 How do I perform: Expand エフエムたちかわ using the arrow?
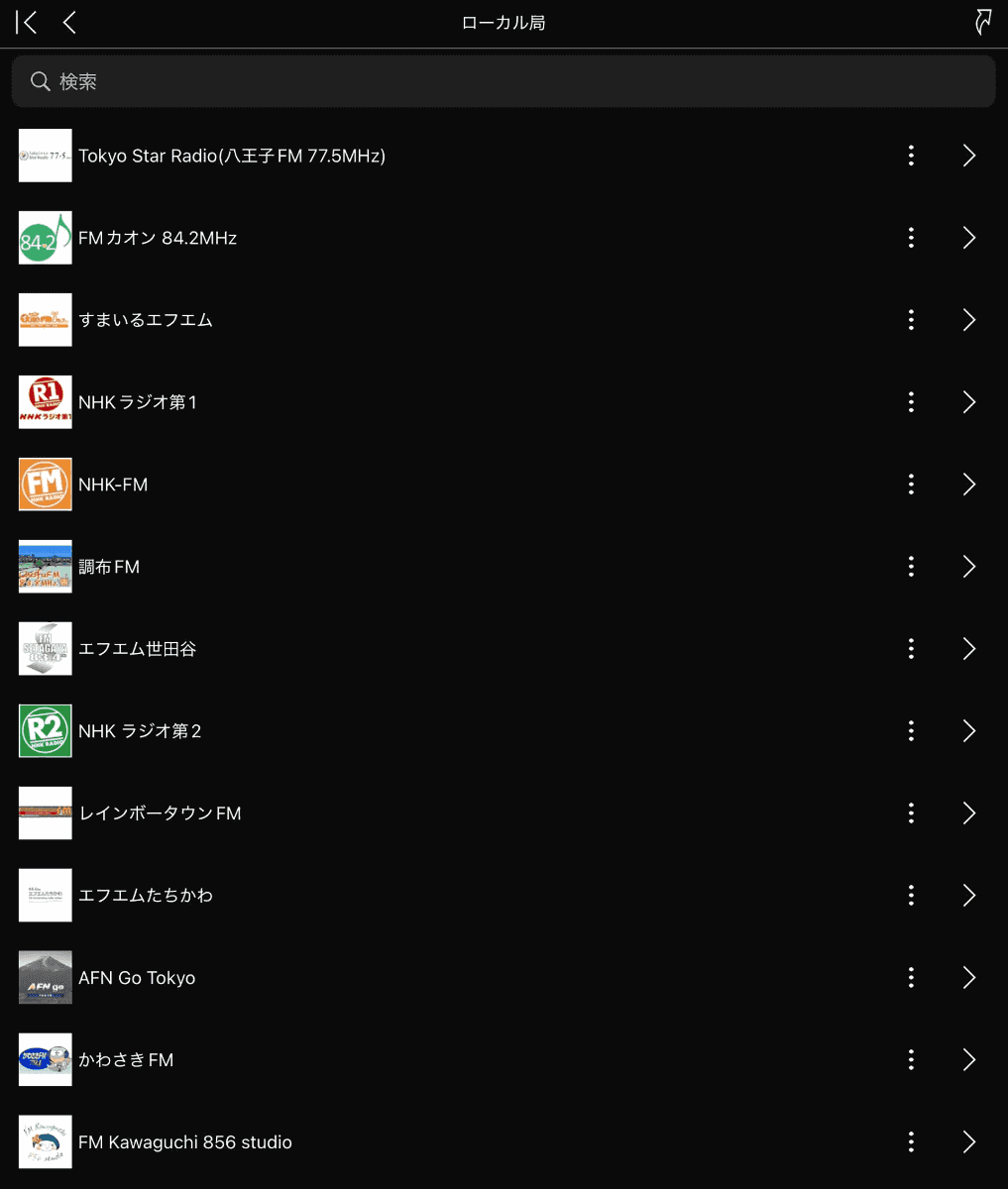click(968, 895)
